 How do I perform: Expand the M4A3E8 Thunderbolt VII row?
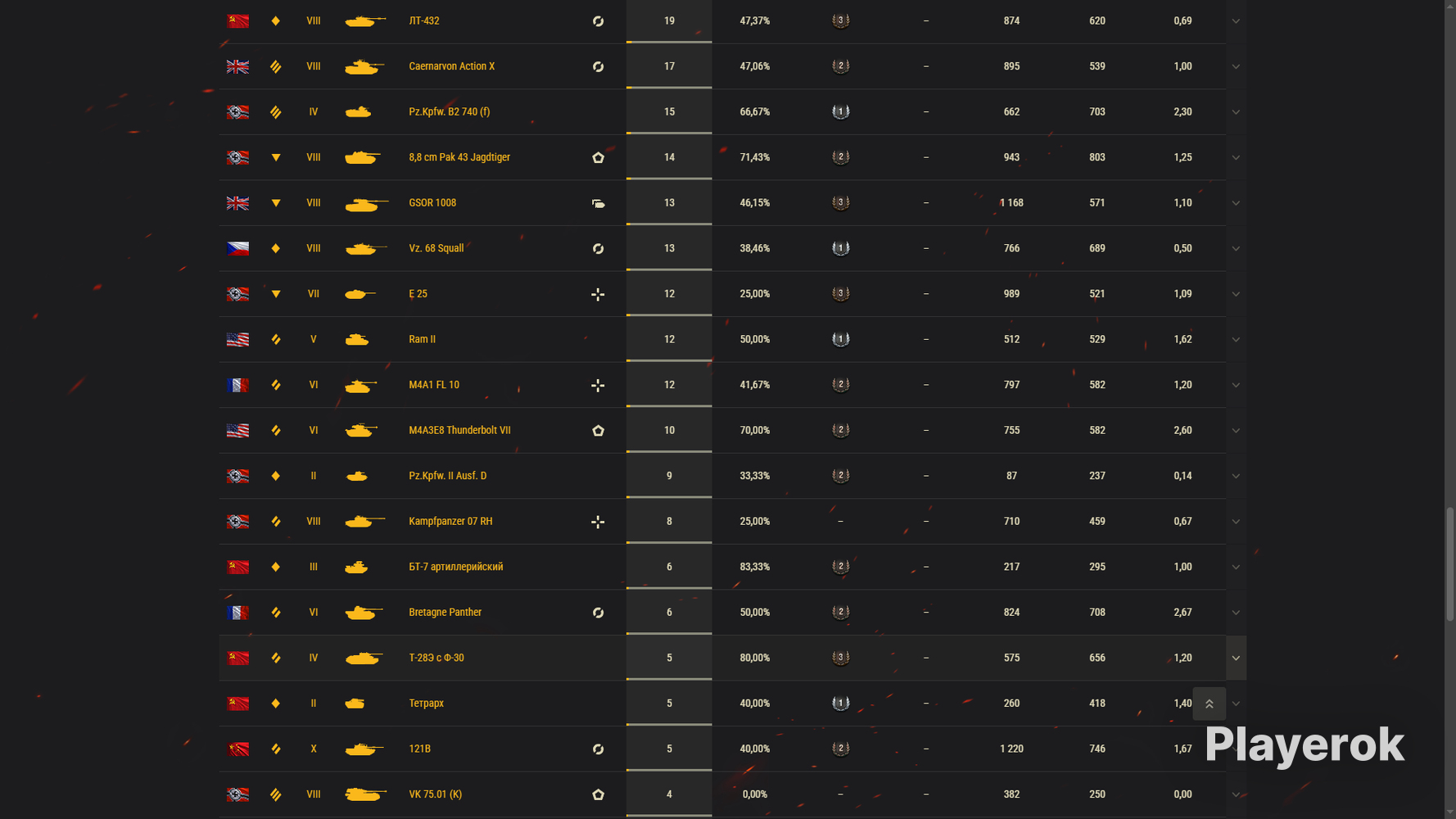1236,430
